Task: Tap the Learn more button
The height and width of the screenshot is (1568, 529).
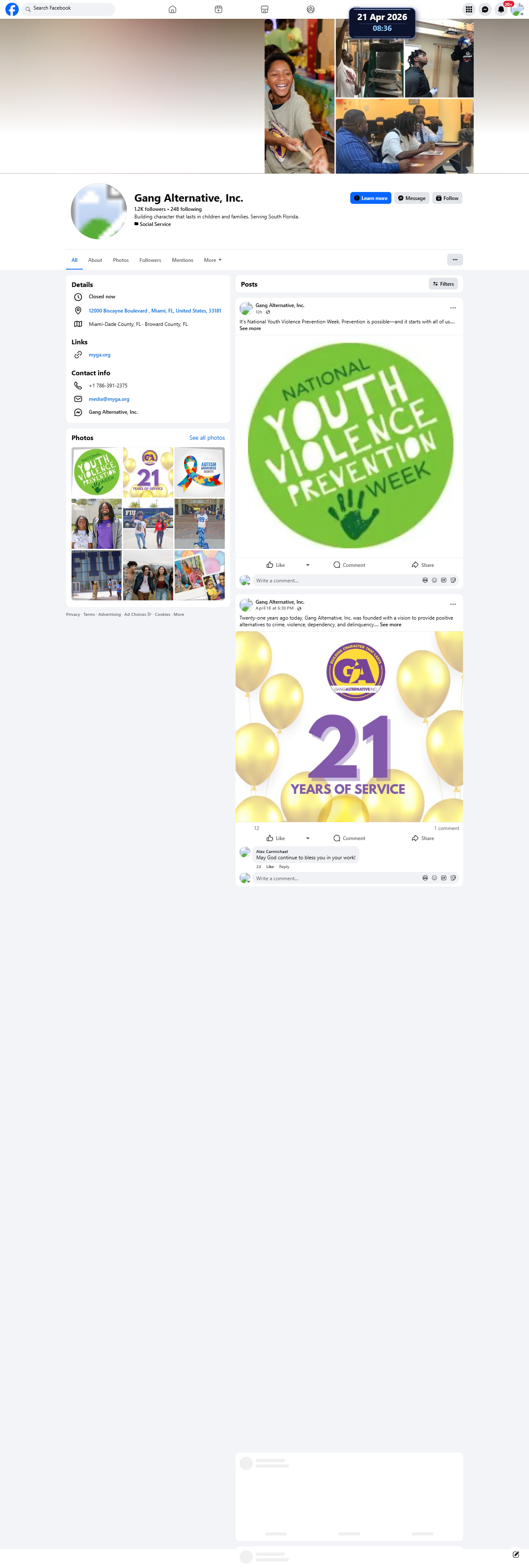Action: coord(371,198)
